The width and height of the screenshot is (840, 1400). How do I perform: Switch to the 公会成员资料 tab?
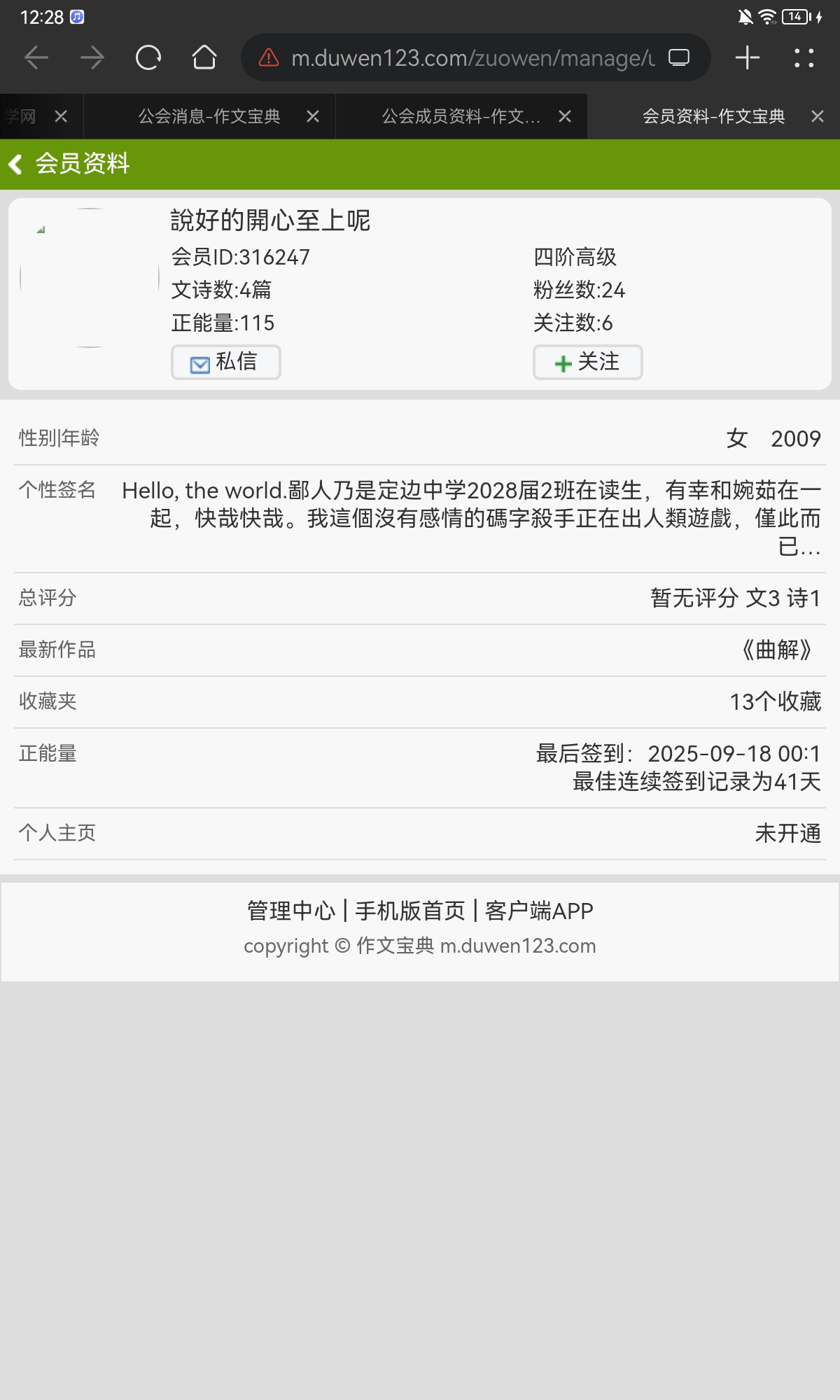point(460,116)
